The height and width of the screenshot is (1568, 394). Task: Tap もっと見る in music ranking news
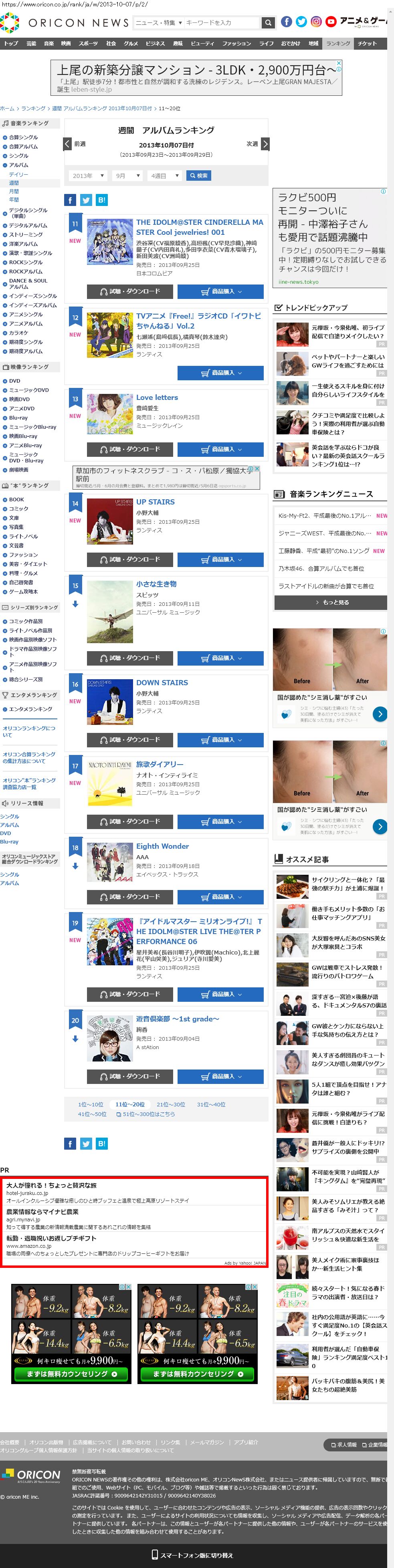coord(331,602)
